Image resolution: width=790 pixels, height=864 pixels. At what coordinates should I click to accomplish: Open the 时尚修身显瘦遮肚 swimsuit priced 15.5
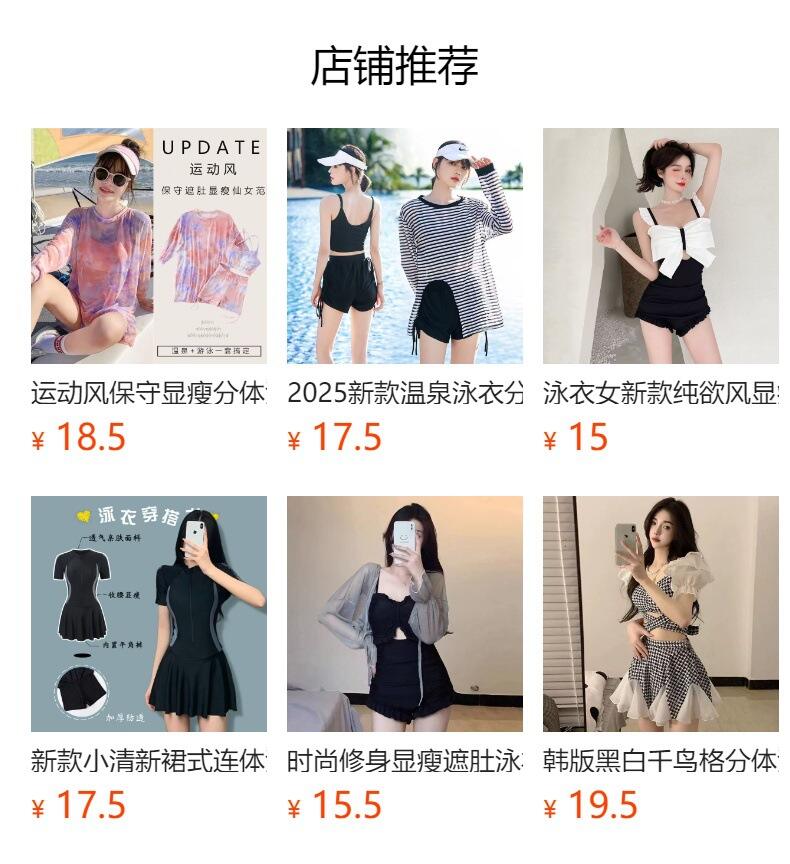(404, 614)
